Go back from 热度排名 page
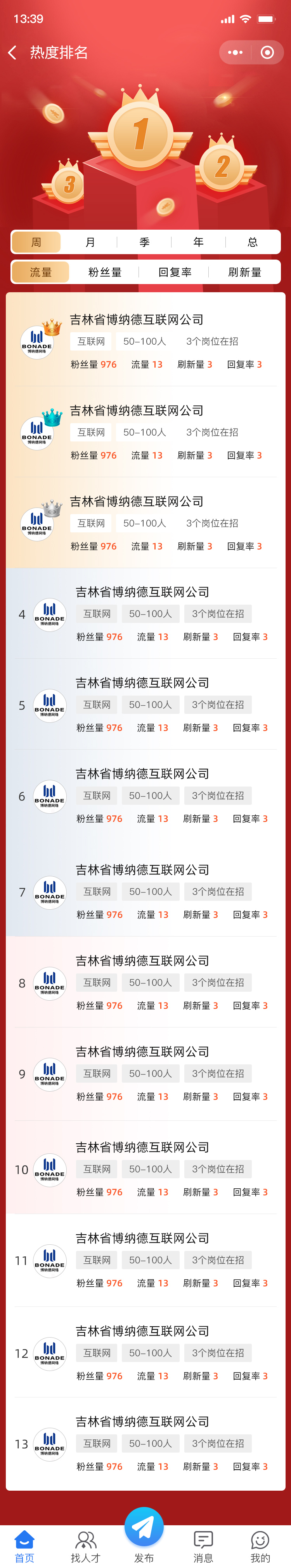 click(12, 53)
